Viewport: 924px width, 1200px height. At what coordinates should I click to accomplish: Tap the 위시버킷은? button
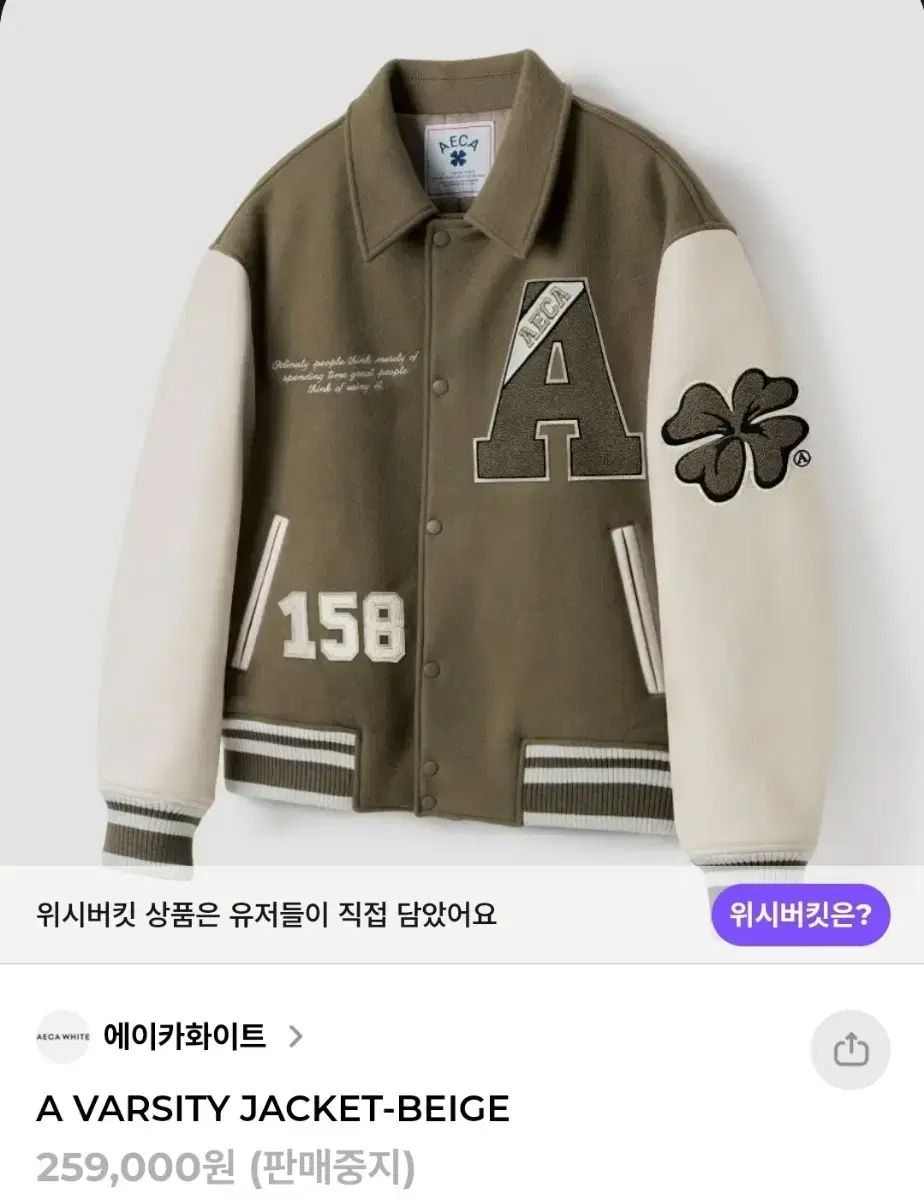click(800, 915)
